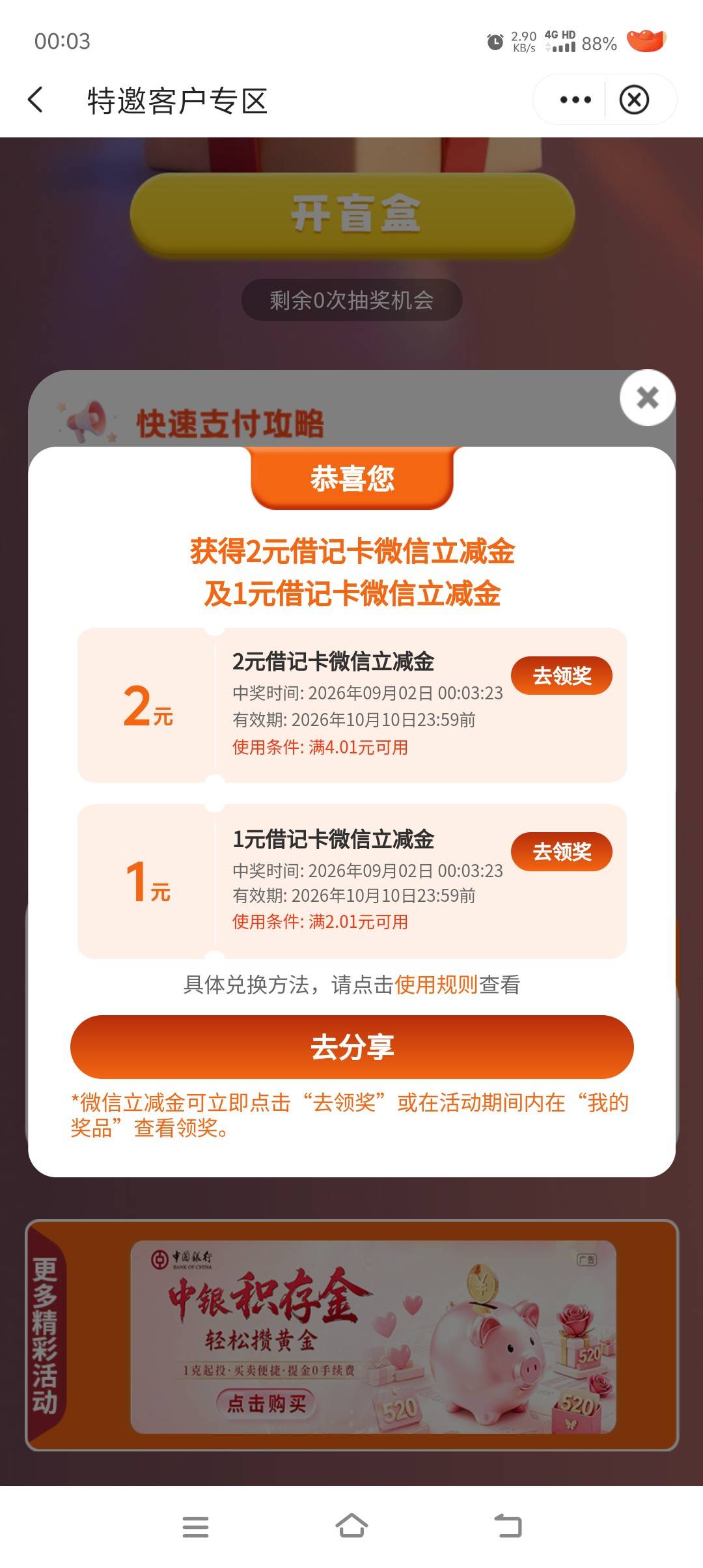
Task: Tap the system home button
Action: pos(351,1526)
